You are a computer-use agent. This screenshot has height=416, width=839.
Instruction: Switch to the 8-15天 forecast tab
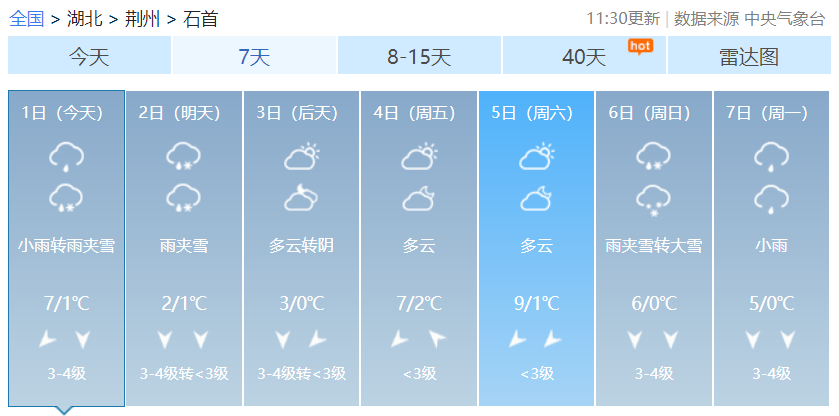coord(419,56)
